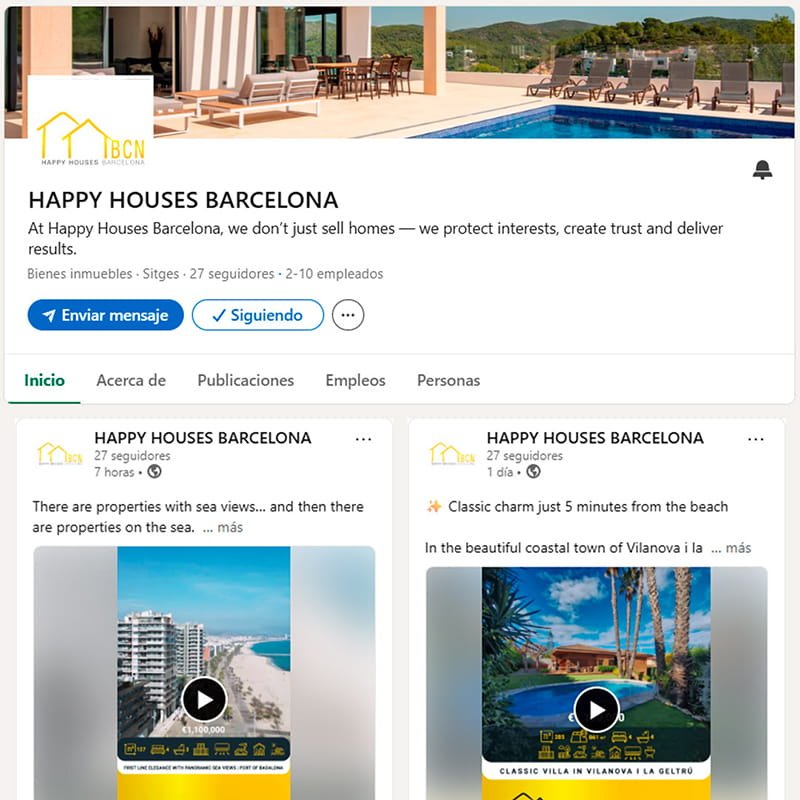Go to the Empleos tab
The width and height of the screenshot is (800, 800).
[355, 380]
